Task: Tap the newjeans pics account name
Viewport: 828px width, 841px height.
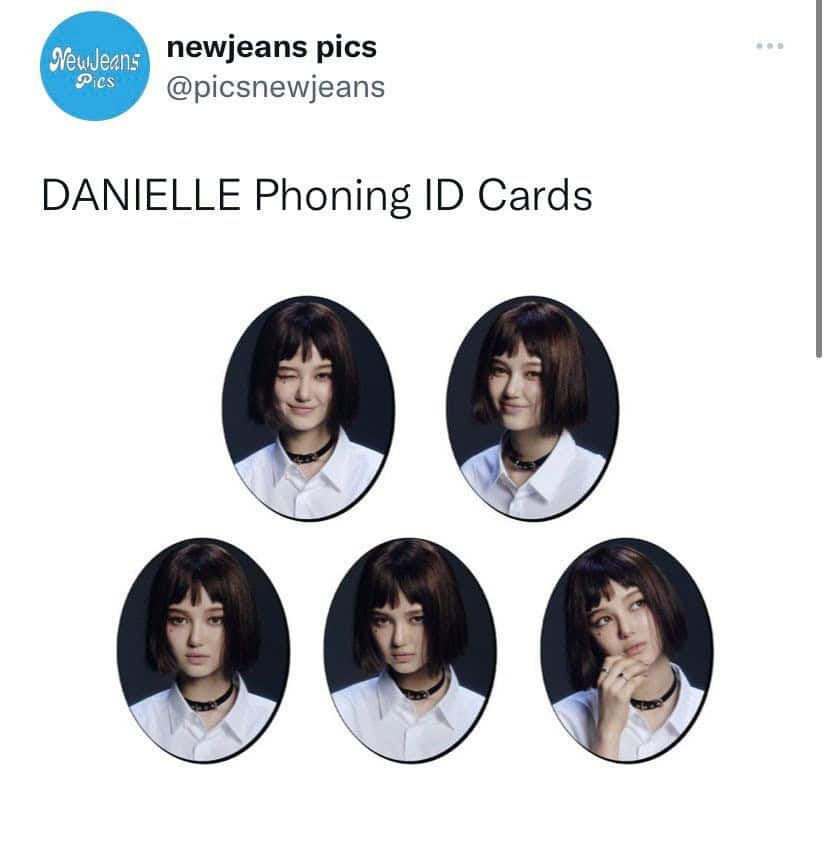Action: coord(271,47)
